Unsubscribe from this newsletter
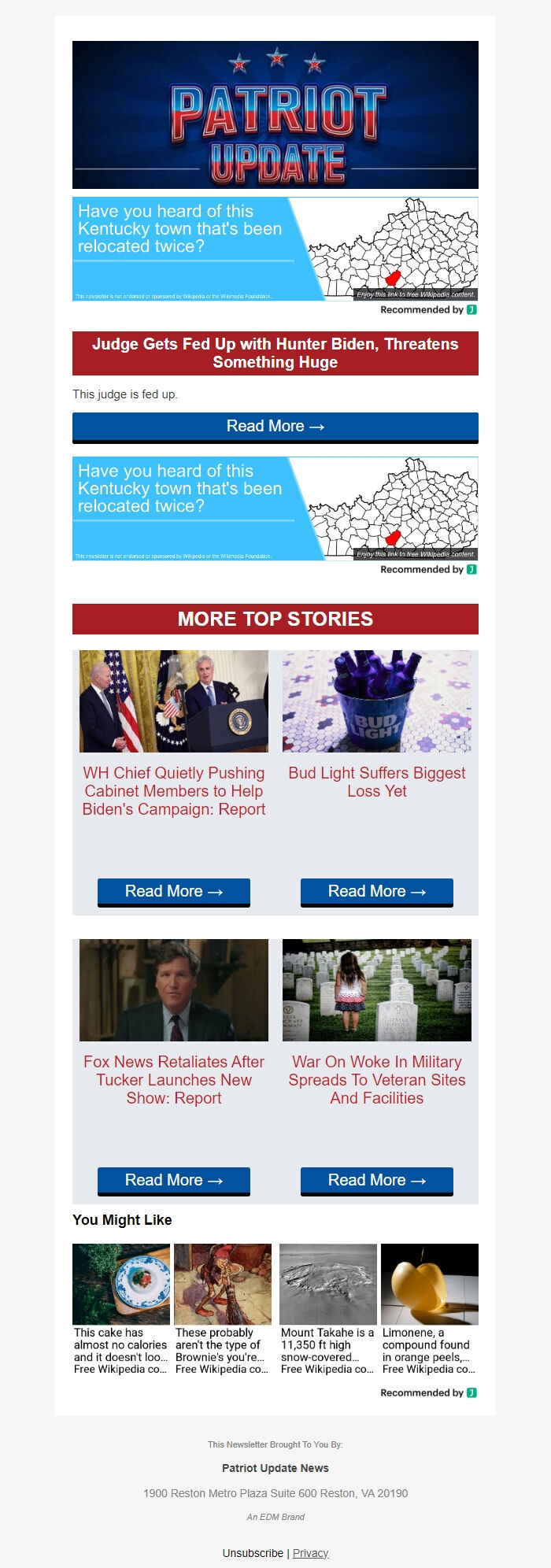Viewport: 551px width, 1568px height. point(253,1553)
